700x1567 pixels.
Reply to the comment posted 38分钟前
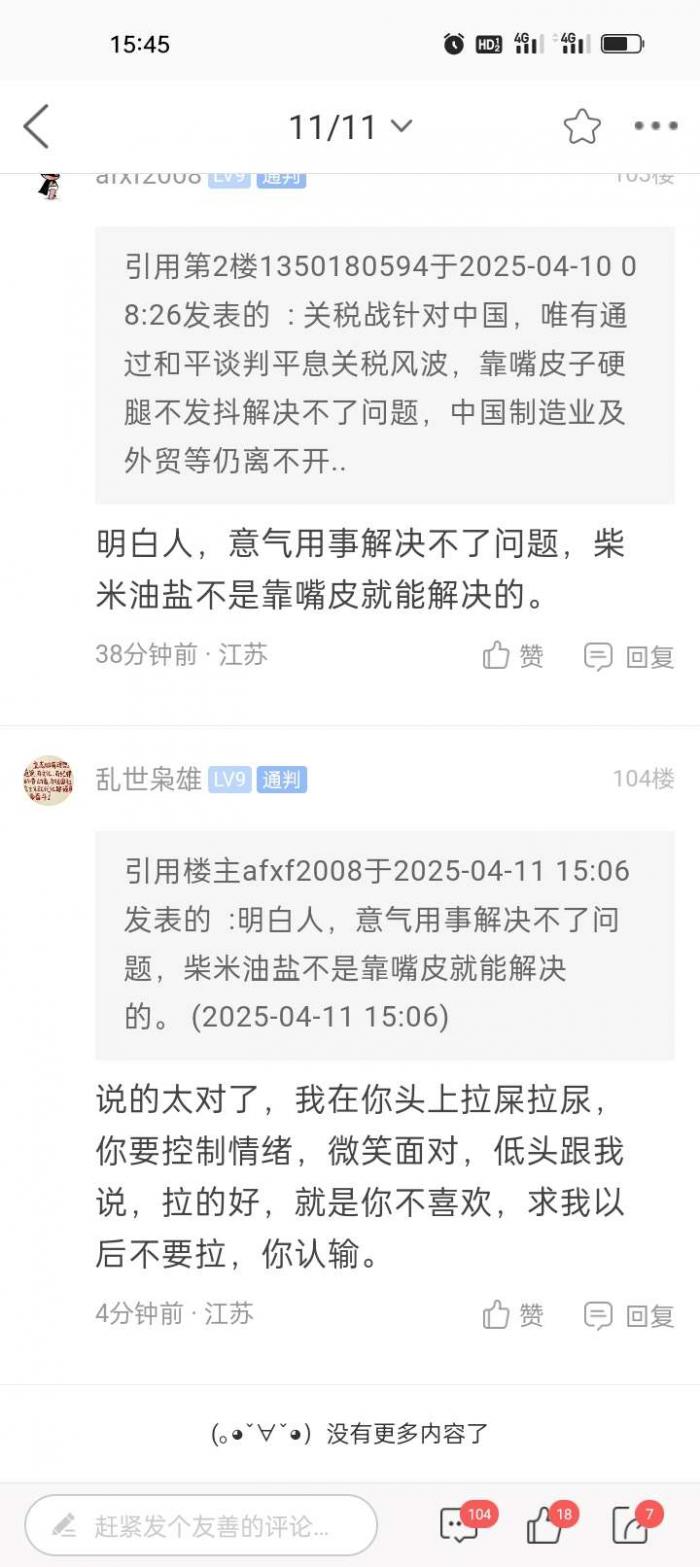point(629,657)
